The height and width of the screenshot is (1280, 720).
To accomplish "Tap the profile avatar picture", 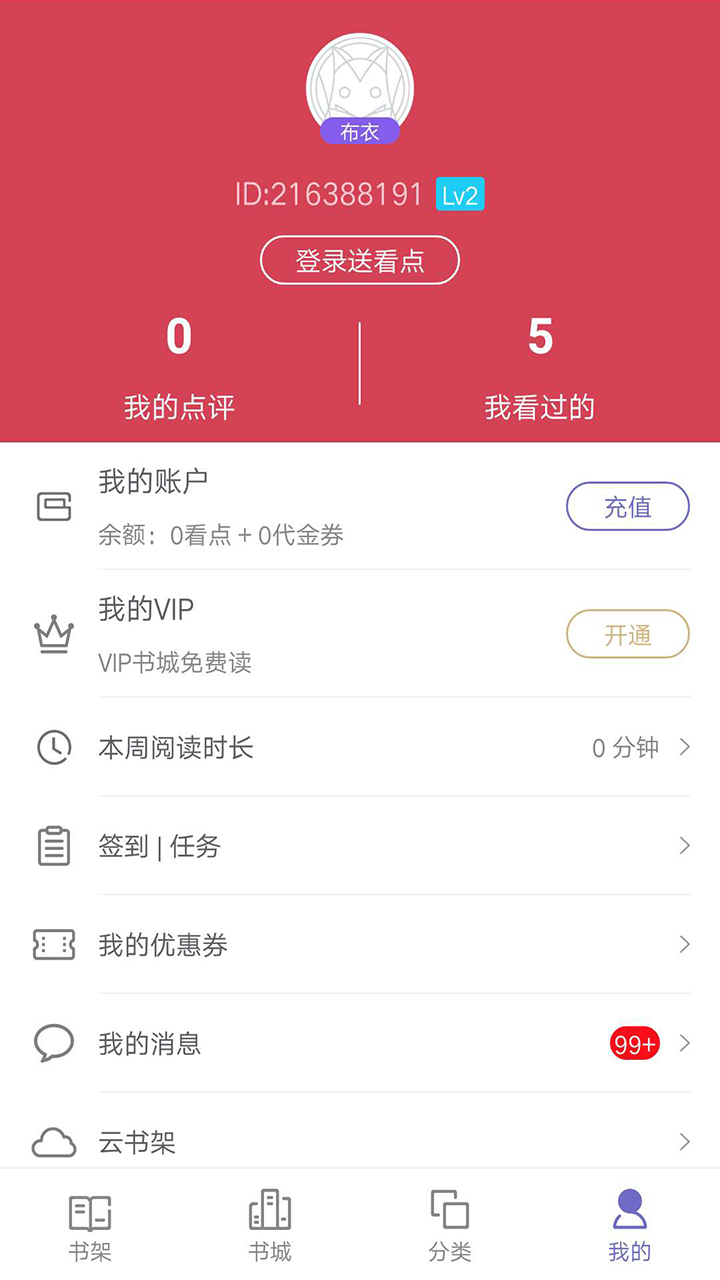I will pyautogui.click(x=360, y=86).
